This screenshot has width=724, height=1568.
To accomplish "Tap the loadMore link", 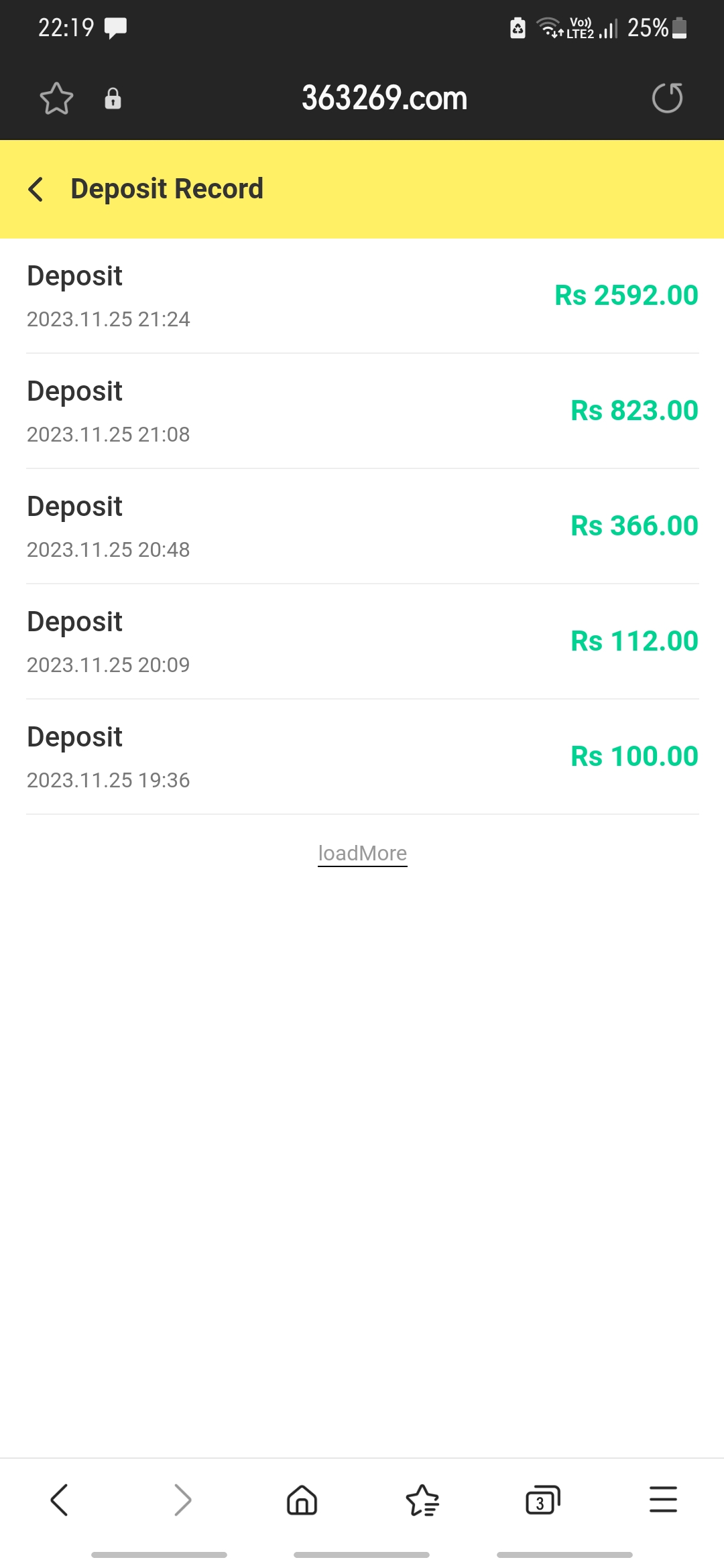I will 362,853.
